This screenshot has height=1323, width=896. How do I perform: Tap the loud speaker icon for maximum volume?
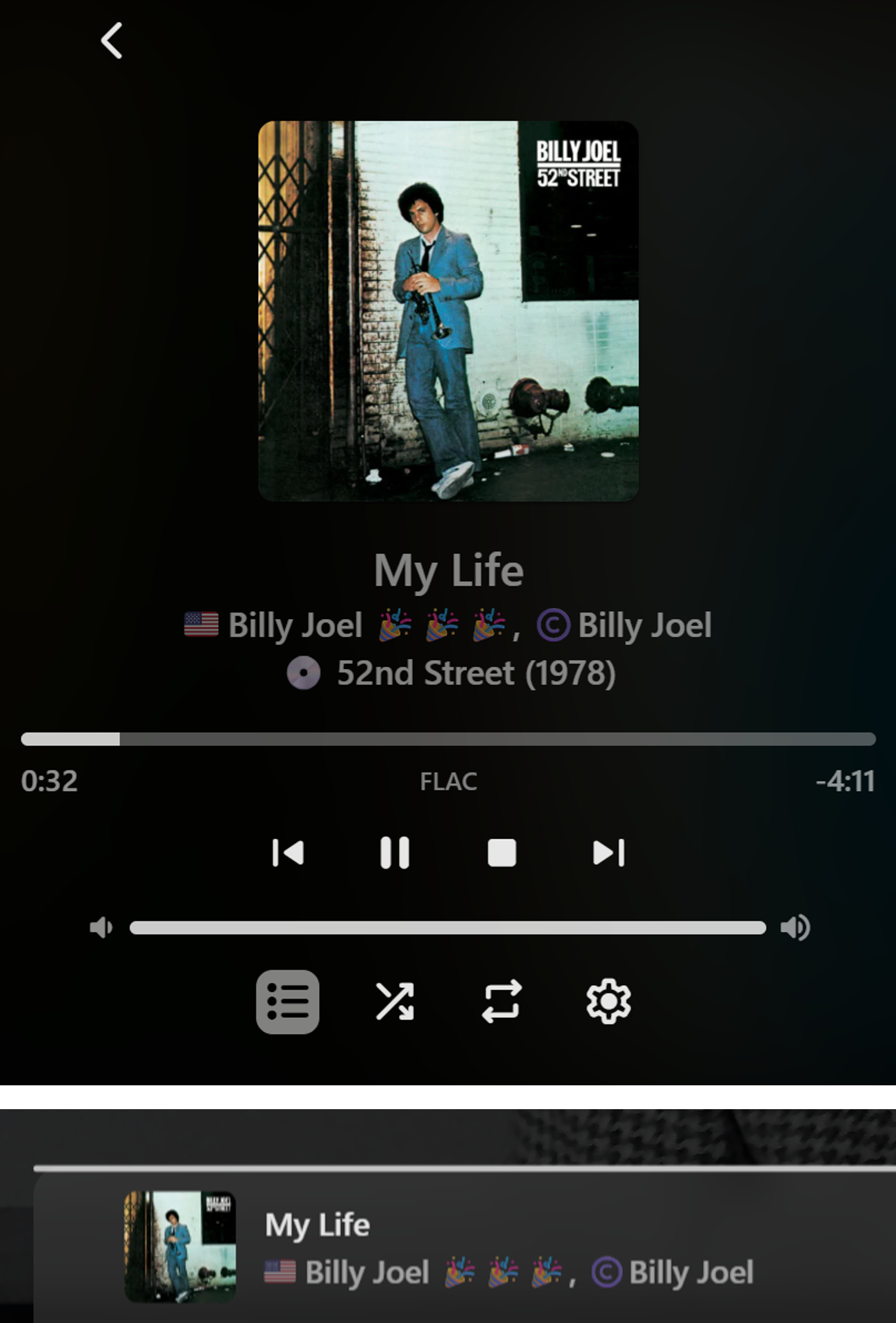point(795,927)
